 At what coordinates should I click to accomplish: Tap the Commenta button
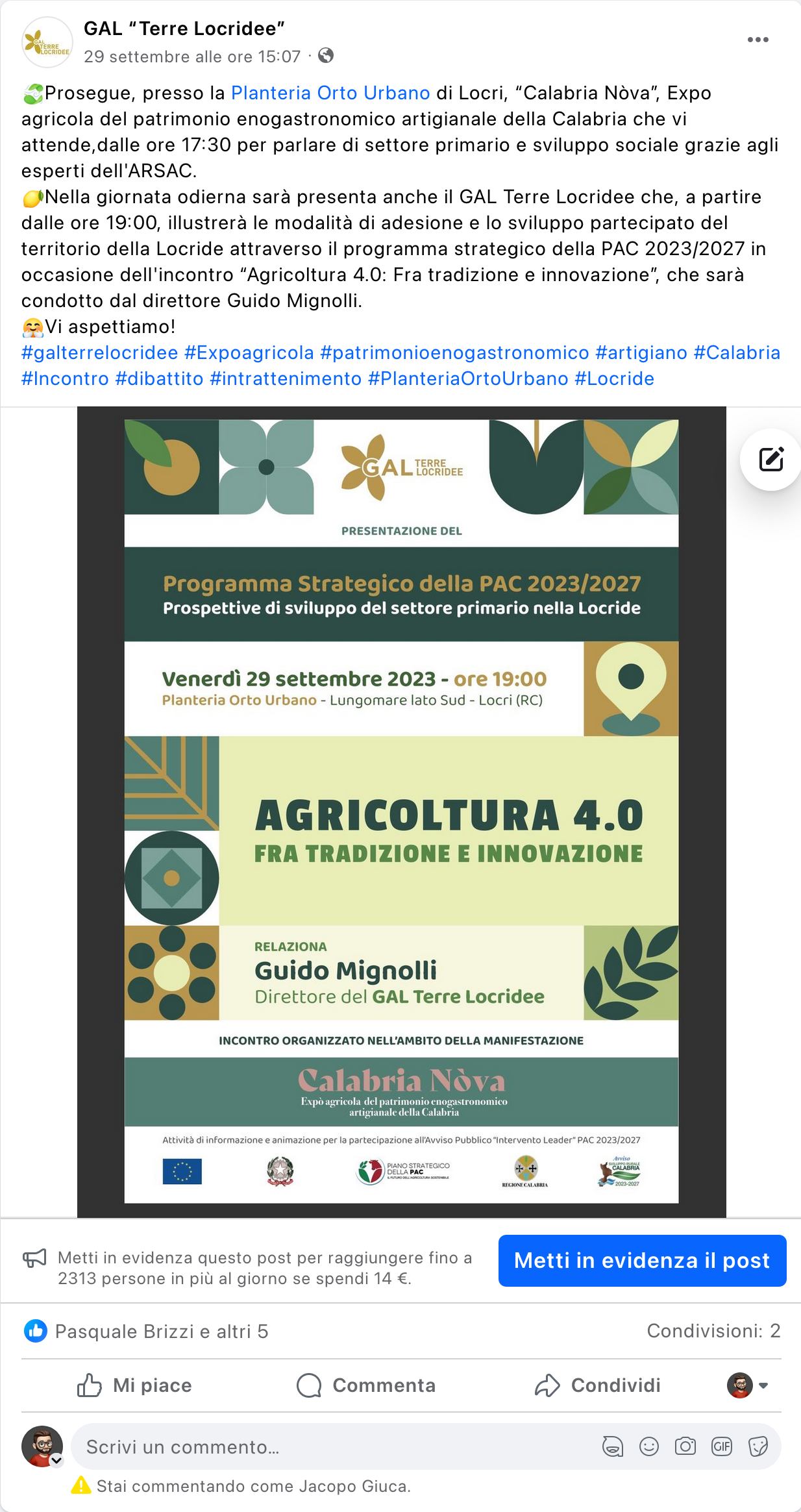[x=366, y=1385]
